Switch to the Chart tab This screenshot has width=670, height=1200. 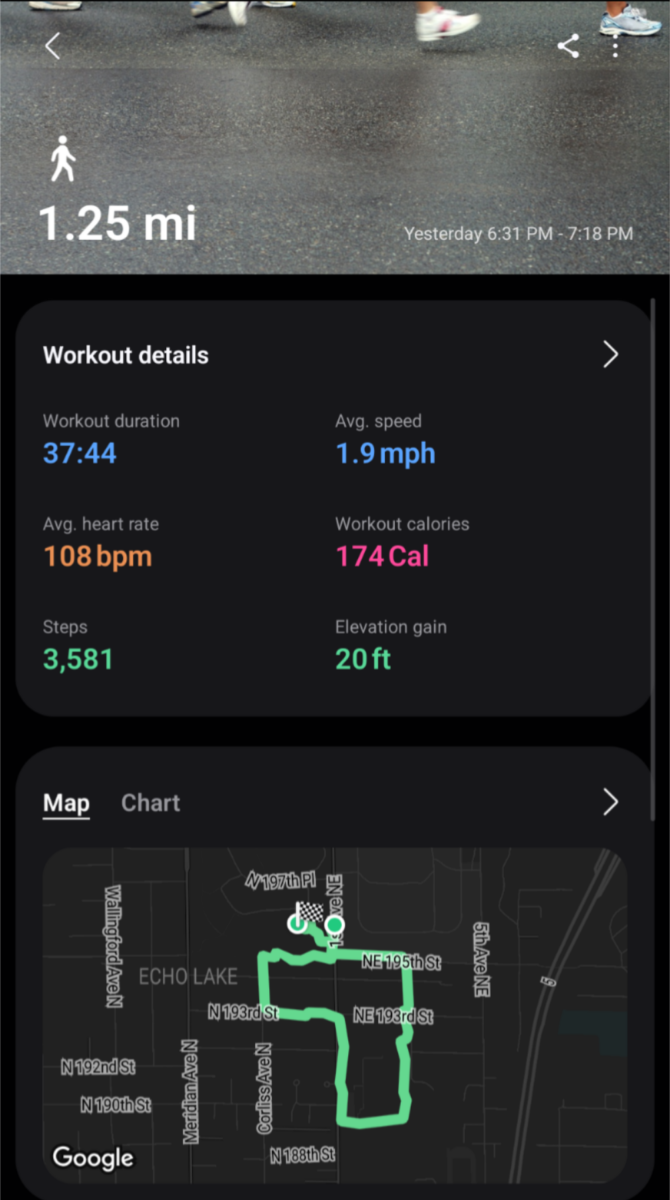click(x=150, y=803)
